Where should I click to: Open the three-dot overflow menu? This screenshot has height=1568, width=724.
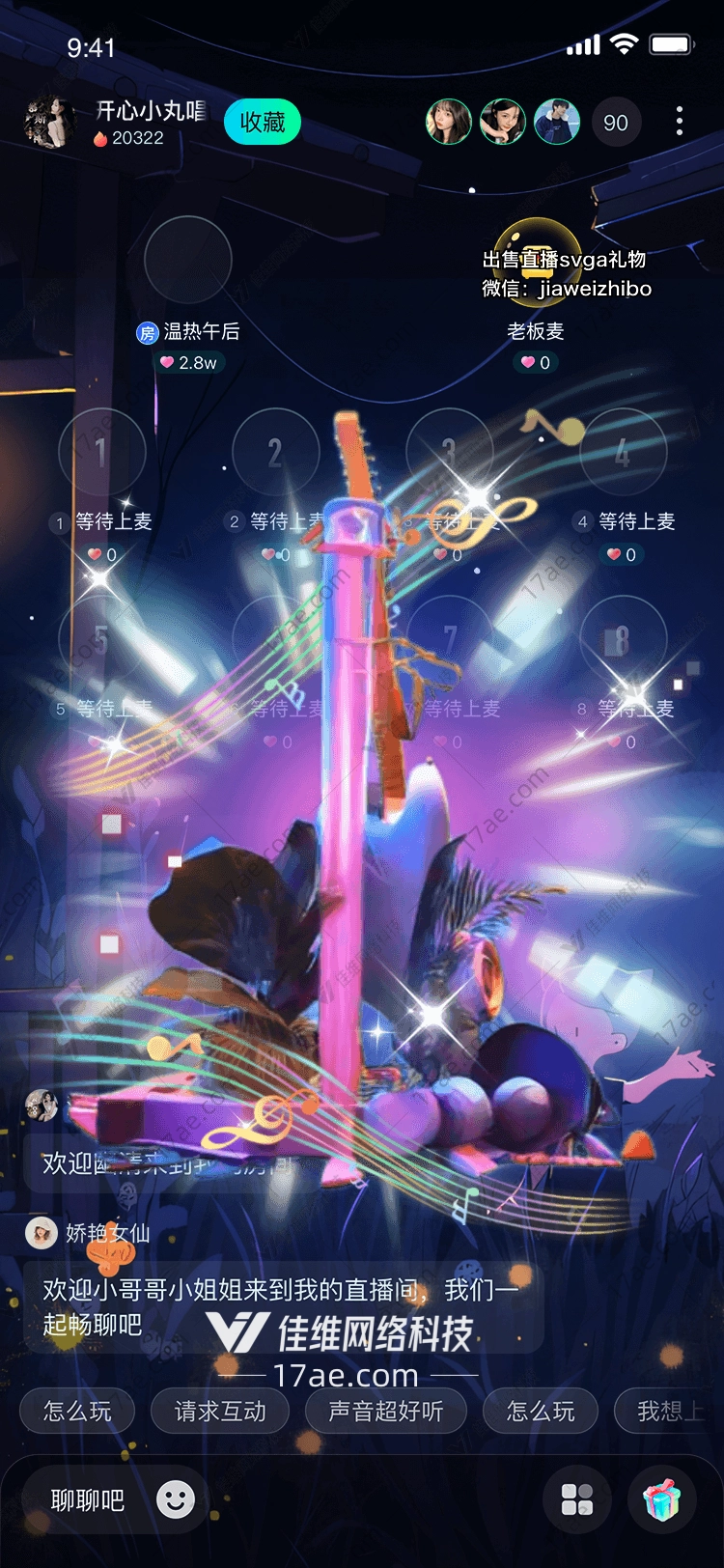click(680, 122)
